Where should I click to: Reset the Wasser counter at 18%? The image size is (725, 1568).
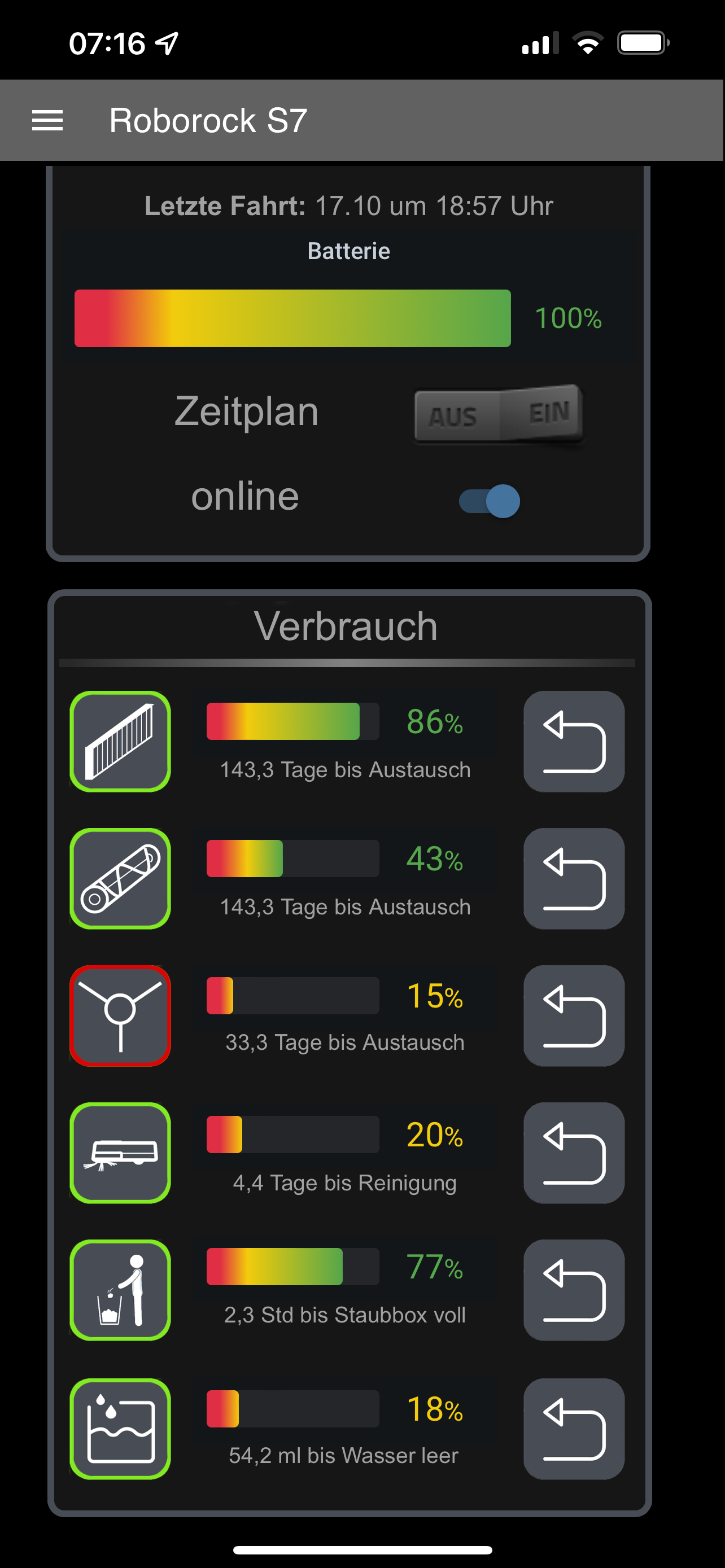click(x=574, y=1428)
